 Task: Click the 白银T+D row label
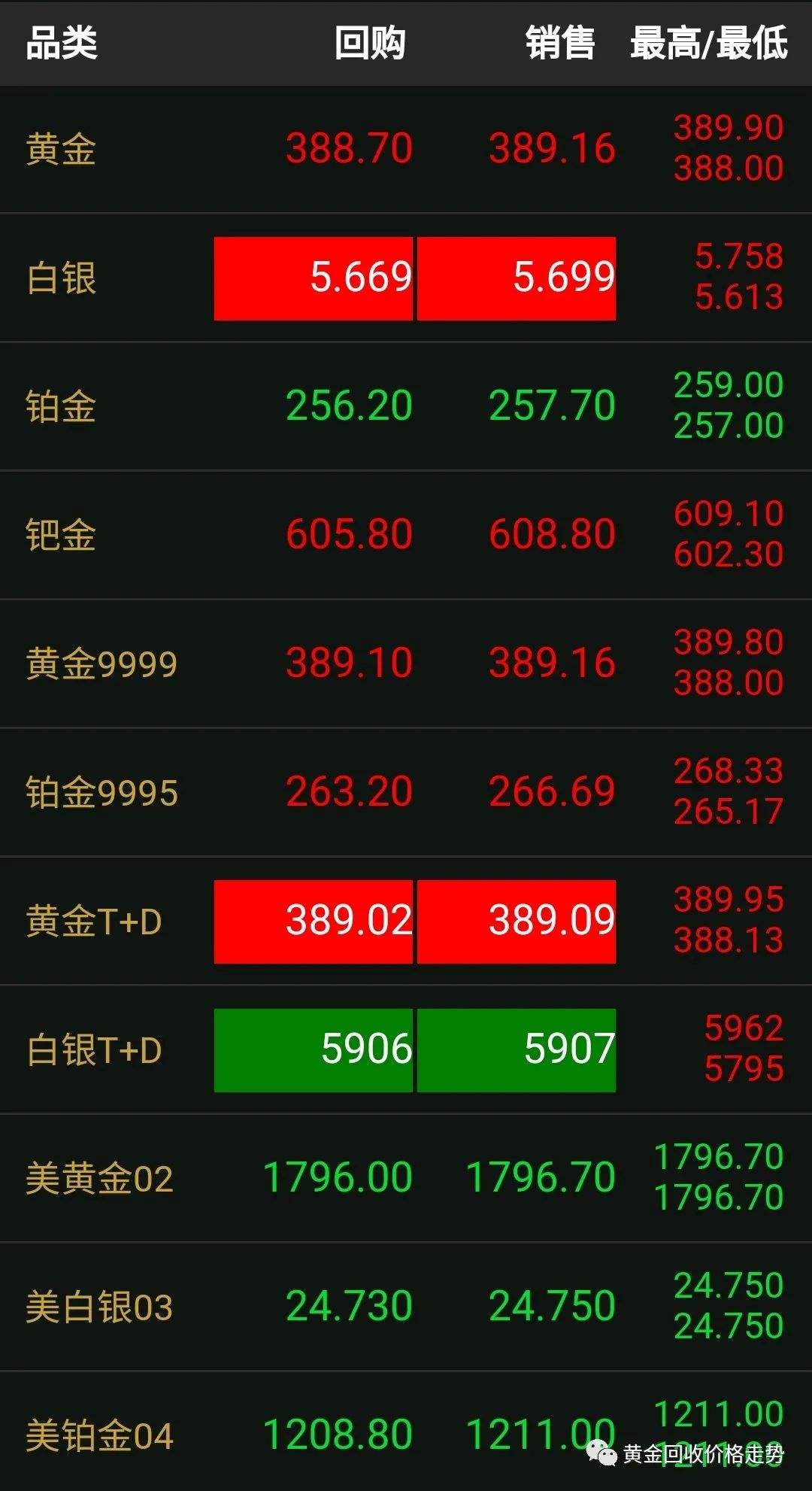click(94, 1049)
